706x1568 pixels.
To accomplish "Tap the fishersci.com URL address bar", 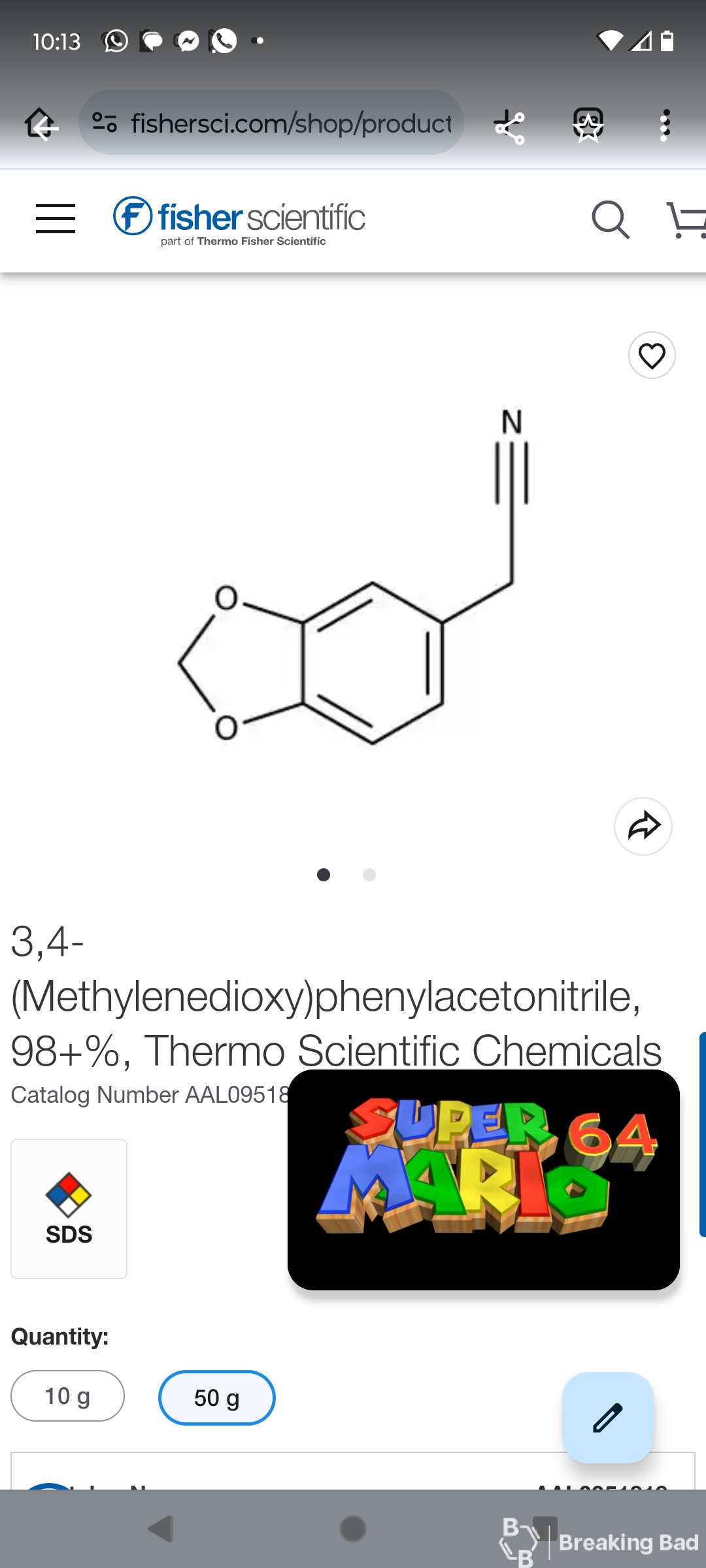I will [x=271, y=123].
